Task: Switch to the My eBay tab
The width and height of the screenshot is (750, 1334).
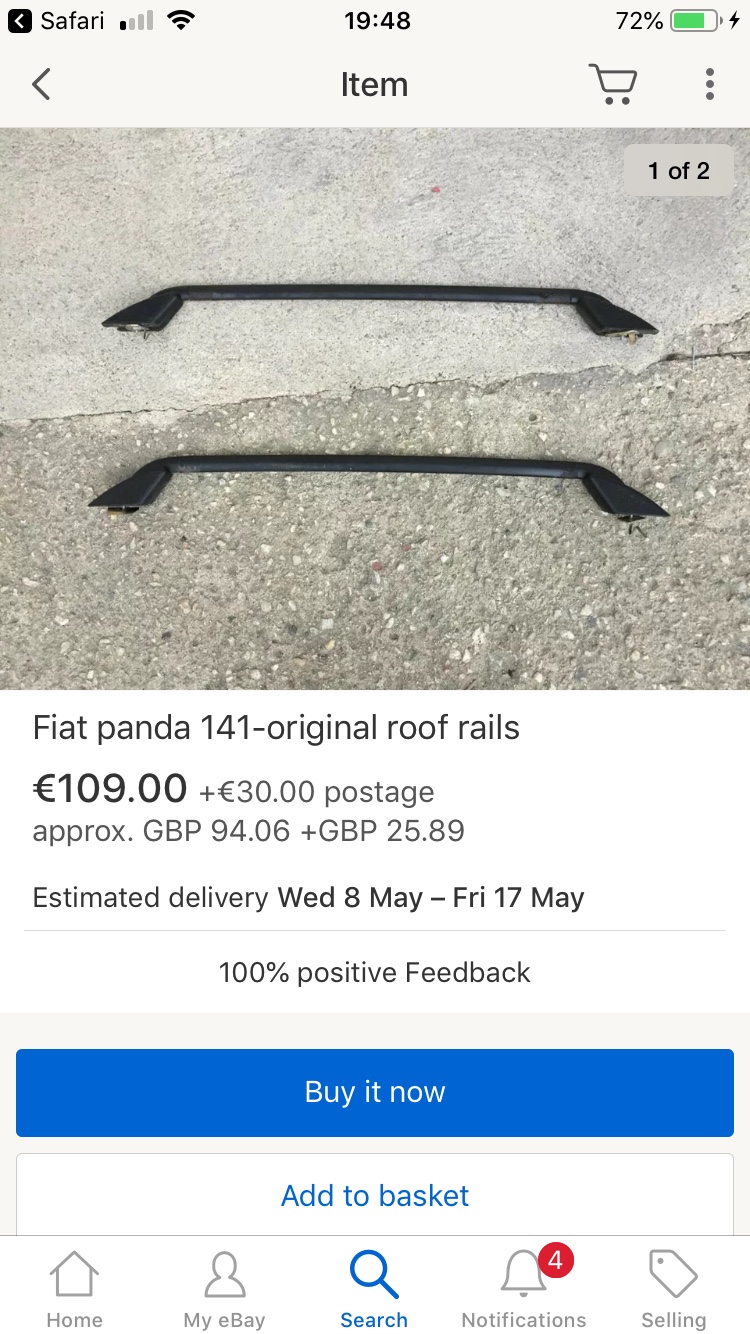Action: point(224,1290)
